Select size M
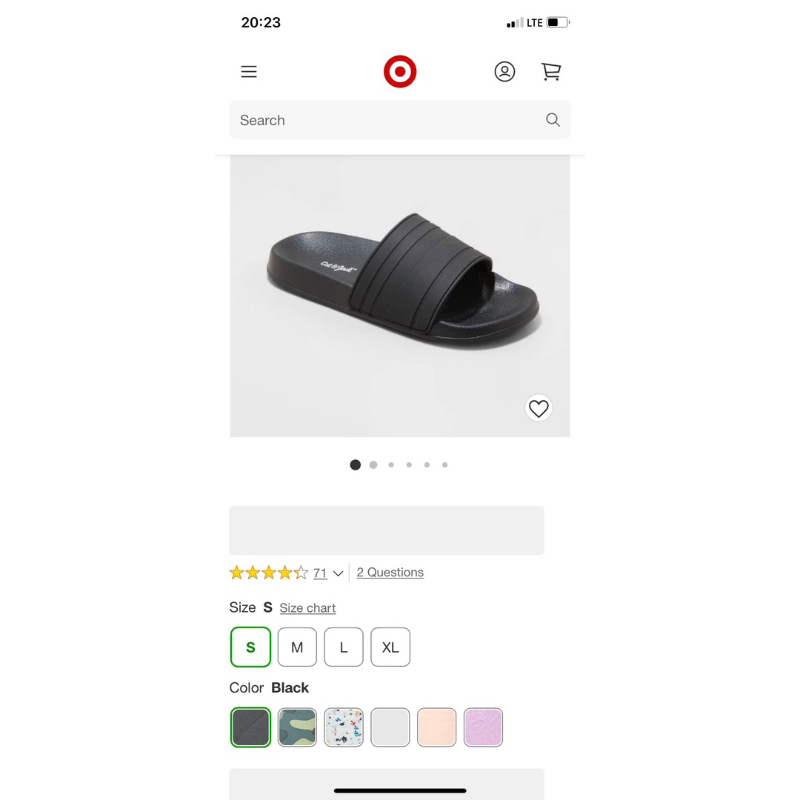Image resolution: width=800 pixels, height=800 pixels. tap(297, 647)
